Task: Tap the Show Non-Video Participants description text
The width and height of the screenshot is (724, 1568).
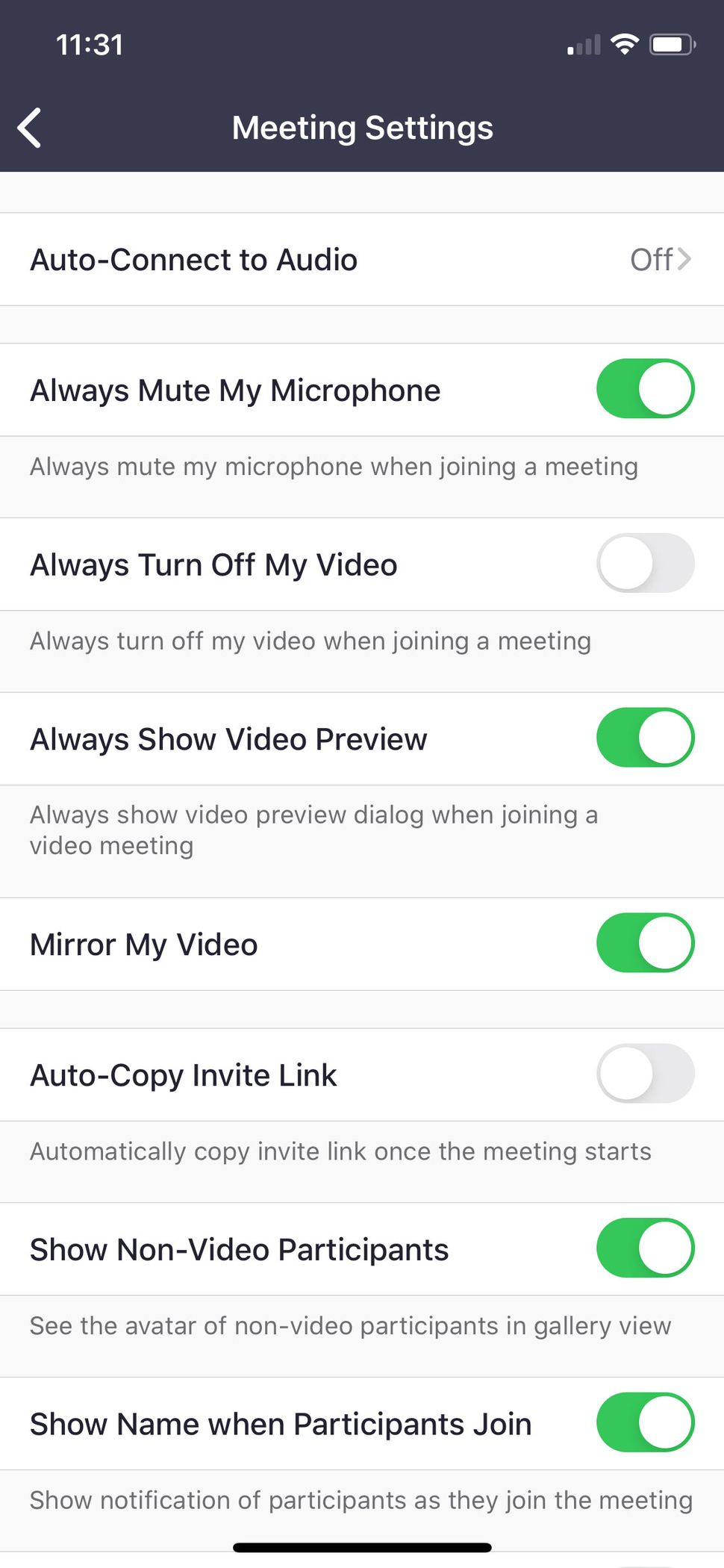Action: [x=349, y=1325]
